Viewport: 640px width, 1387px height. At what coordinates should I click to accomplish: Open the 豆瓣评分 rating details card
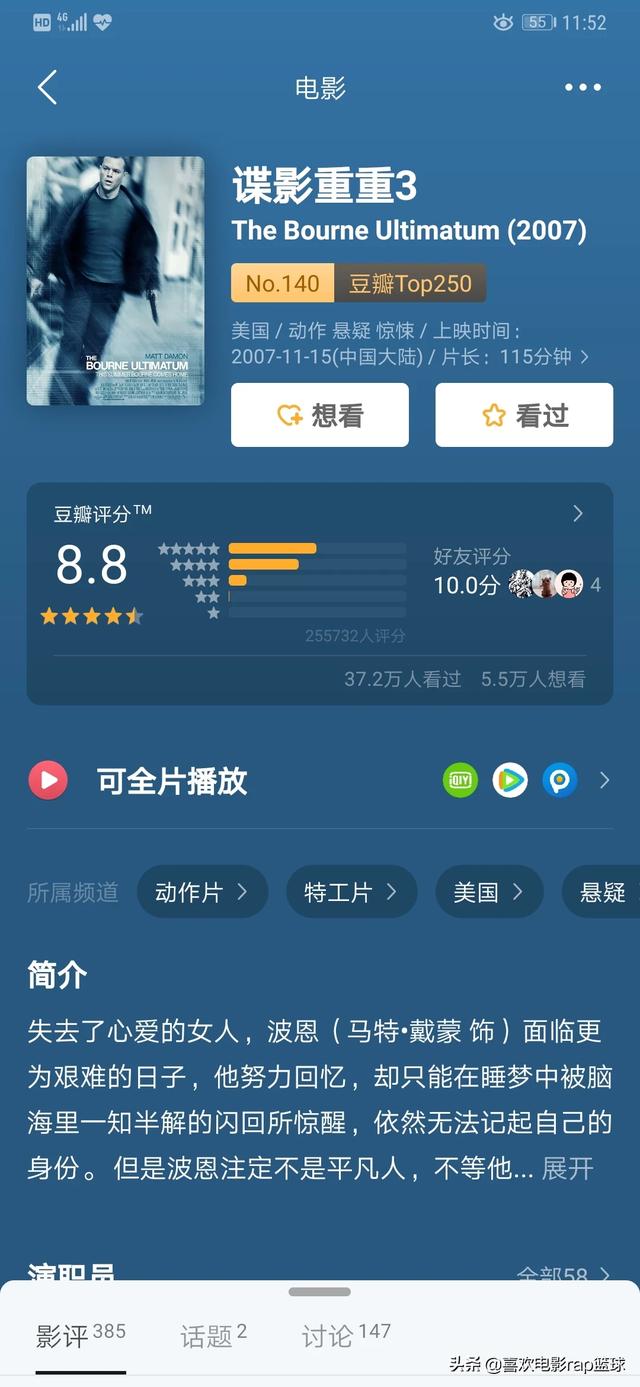pyautogui.click(x=320, y=594)
